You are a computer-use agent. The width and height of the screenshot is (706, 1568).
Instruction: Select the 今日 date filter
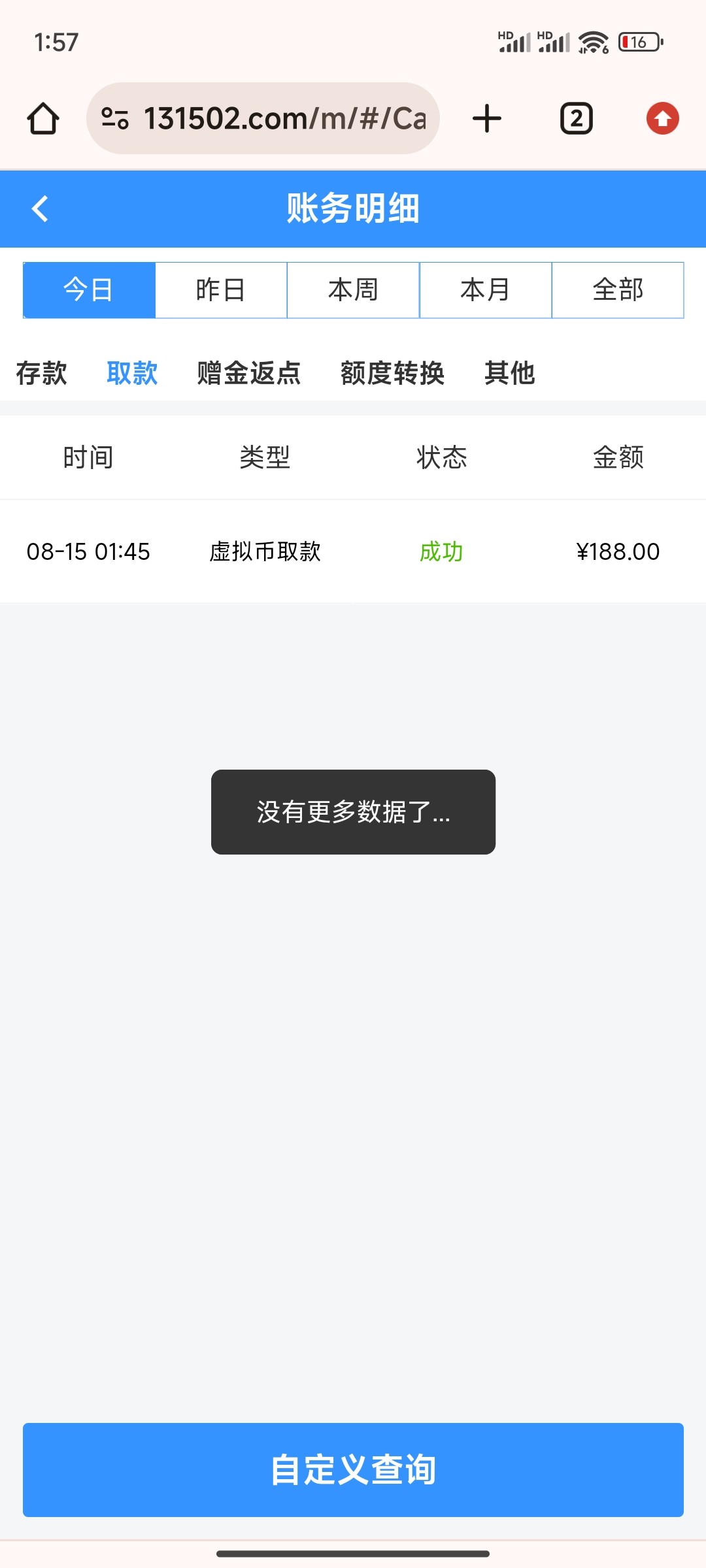[89, 290]
